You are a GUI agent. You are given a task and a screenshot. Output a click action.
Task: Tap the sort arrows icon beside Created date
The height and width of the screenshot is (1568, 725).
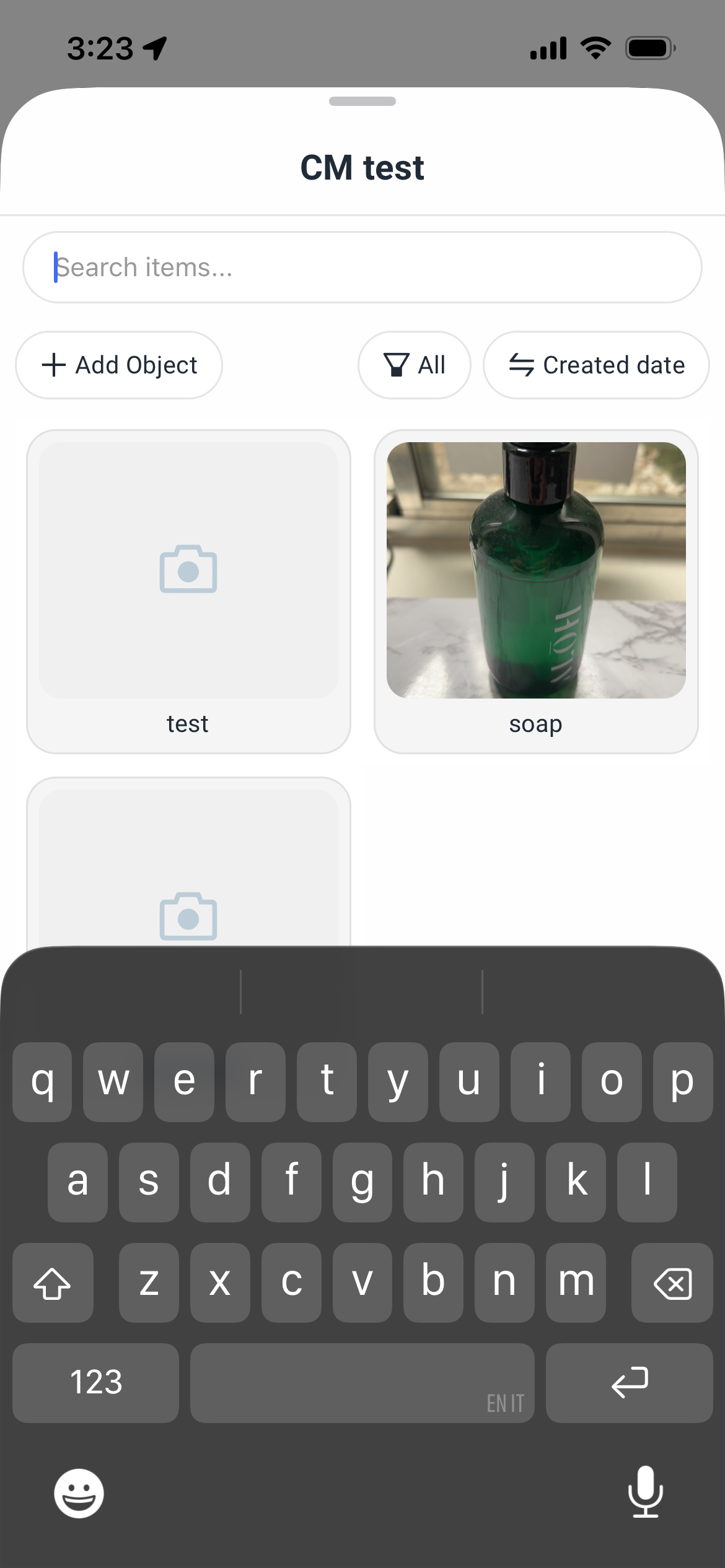(519, 365)
